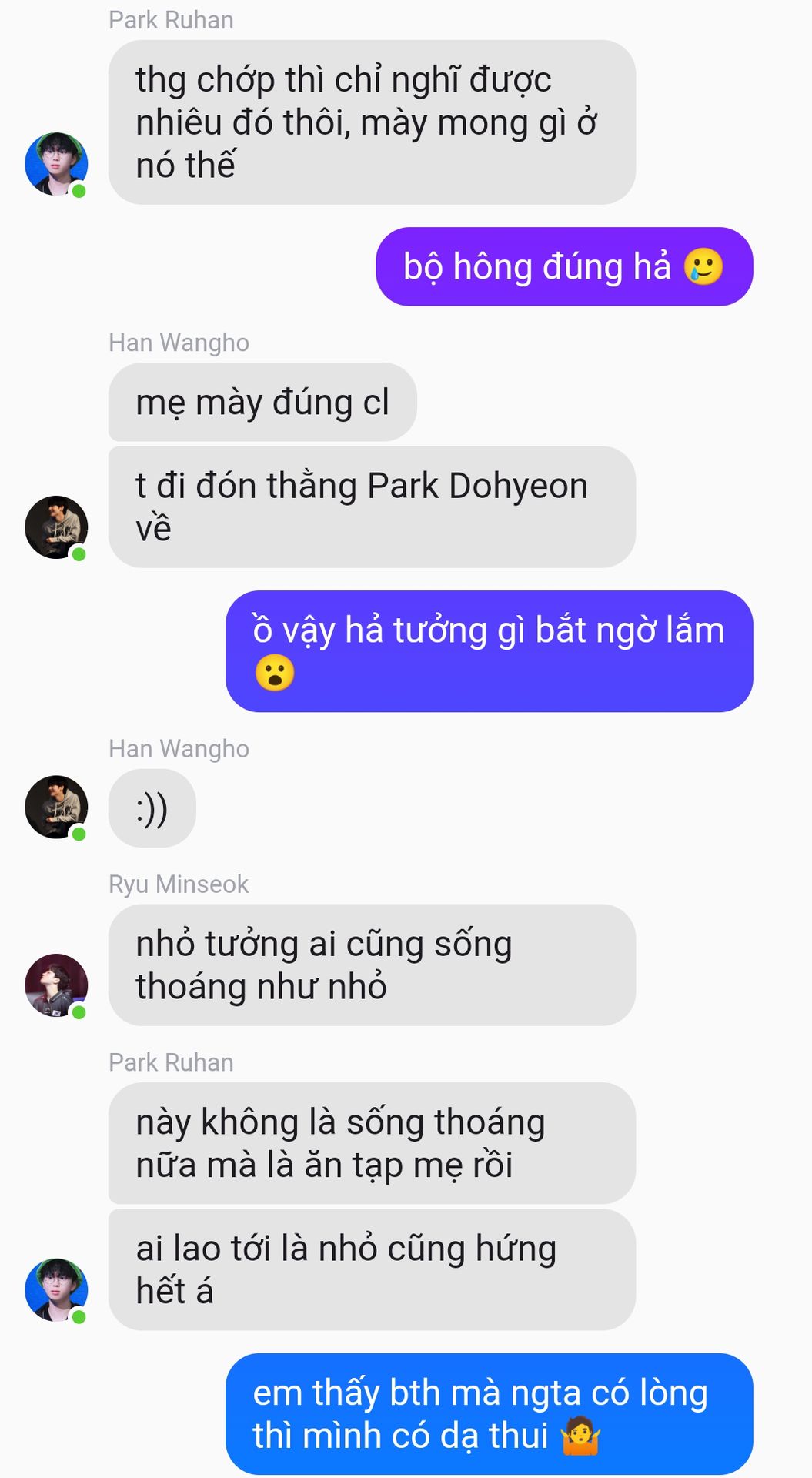Open Han Wangho's avatar next to the Park Dohyeon message
This screenshot has height=1478, width=812.
pos(56,527)
